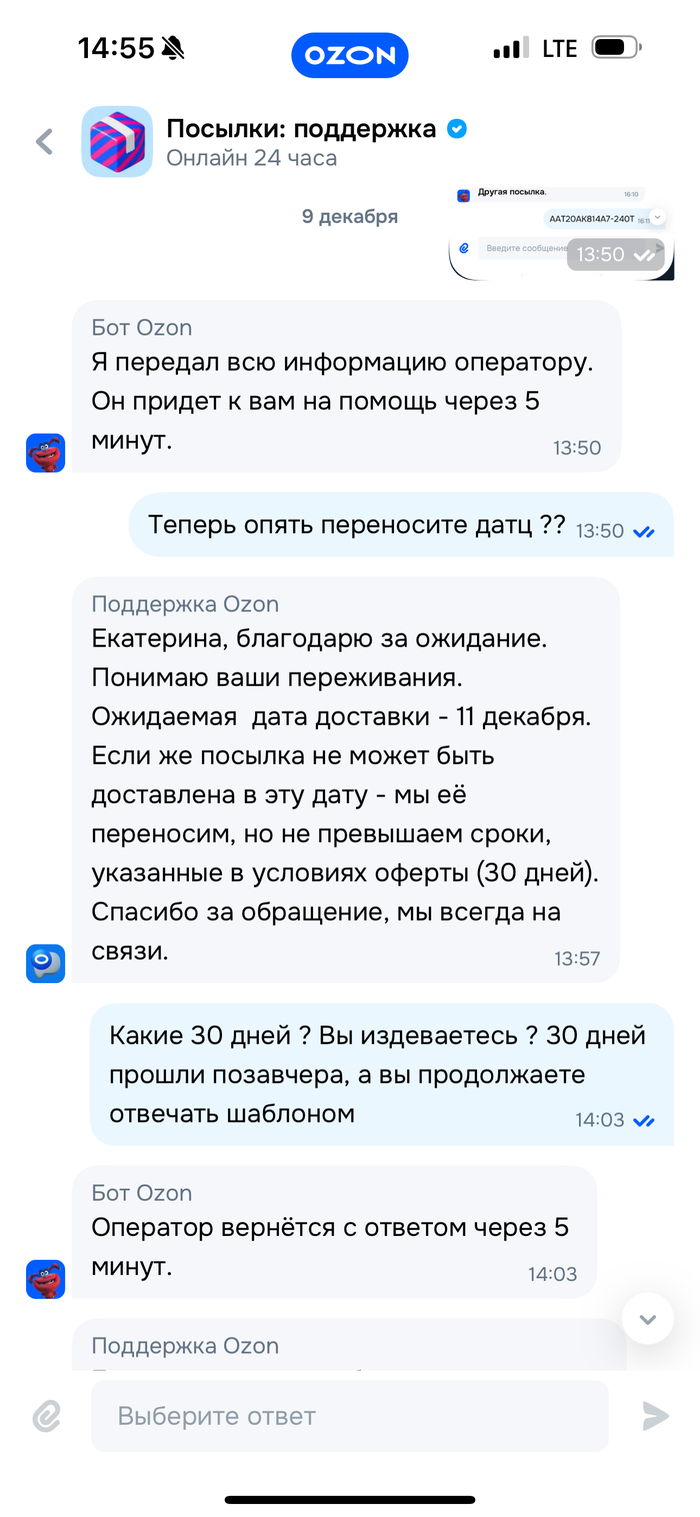The width and height of the screenshot is (700, 1517).
Task: Tap the 'Выберите ответ' message field
Action: tap(349, 1416)
